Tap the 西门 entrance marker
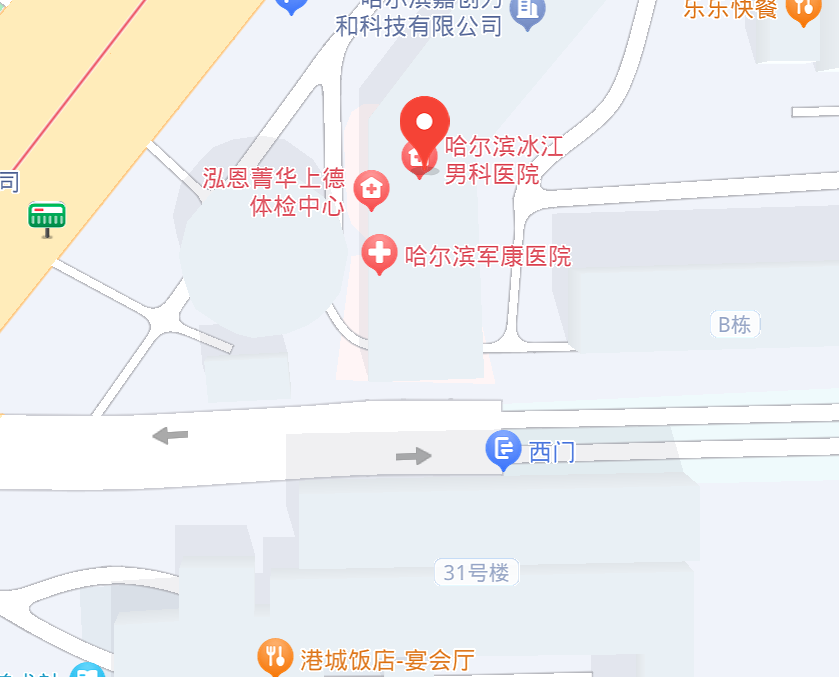This screenshot has height=677, width=839. pyautogui.click(x=503, y=449)
